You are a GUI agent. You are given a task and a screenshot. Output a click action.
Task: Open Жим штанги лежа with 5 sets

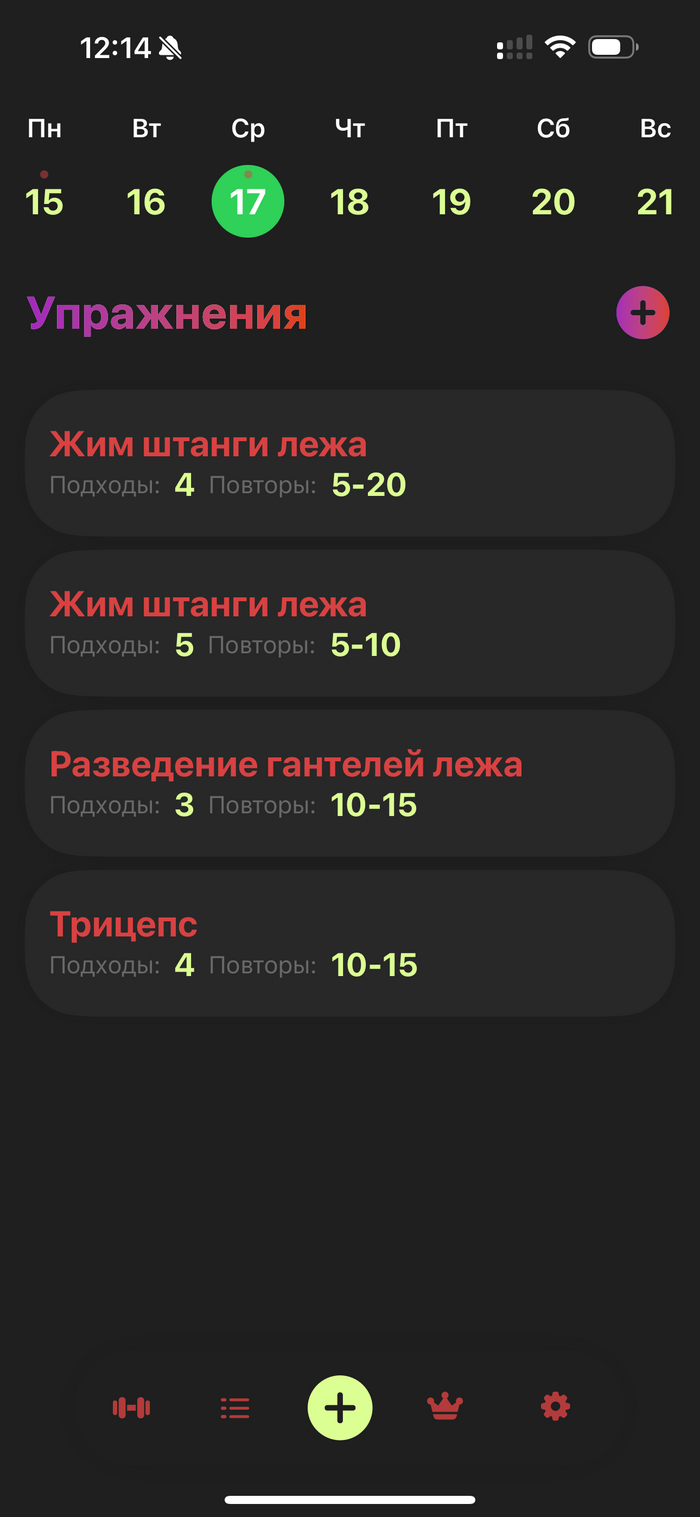point(350,623)
